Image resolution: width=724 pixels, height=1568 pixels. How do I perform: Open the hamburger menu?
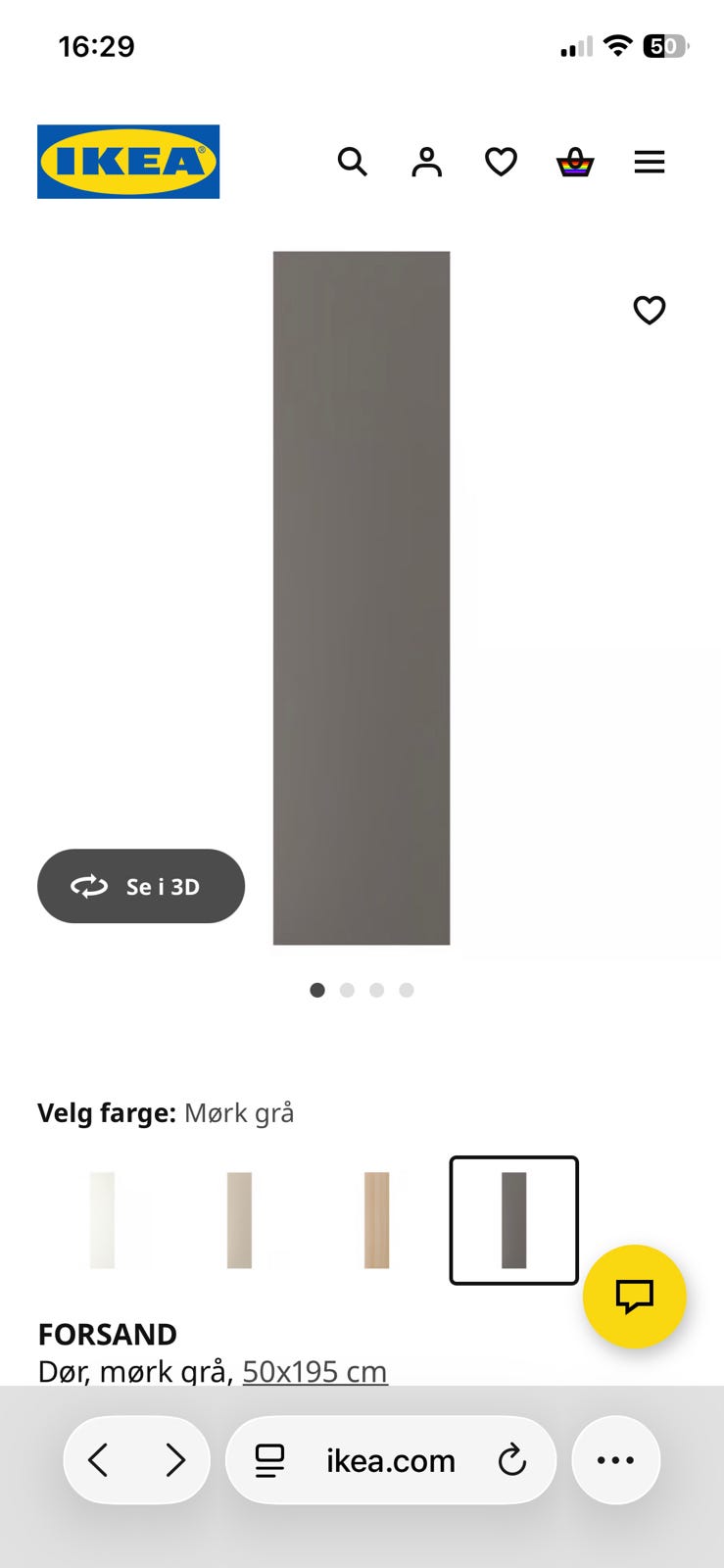pyautogui.click(x=650, y=162)
